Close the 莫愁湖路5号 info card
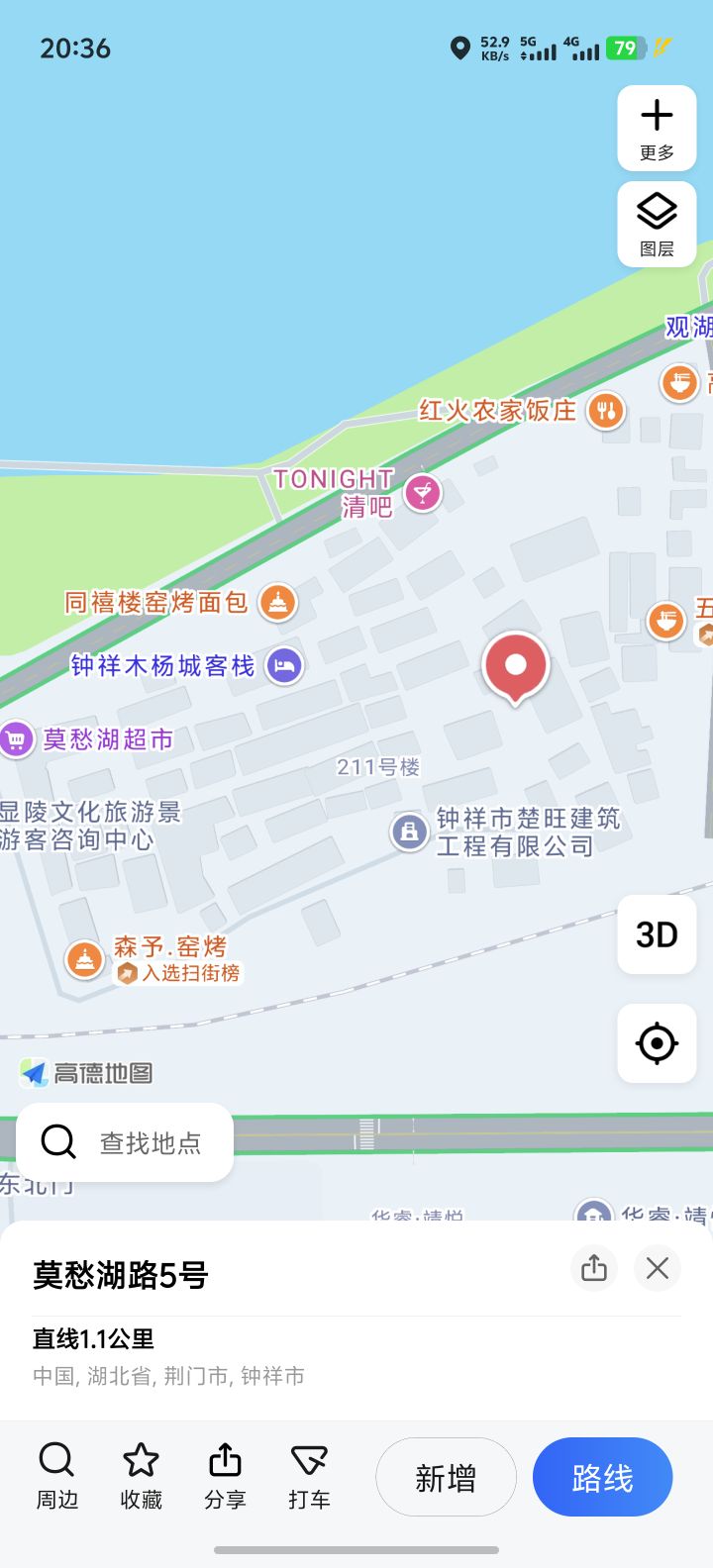713x1568 pixels. click(658, 1268)
